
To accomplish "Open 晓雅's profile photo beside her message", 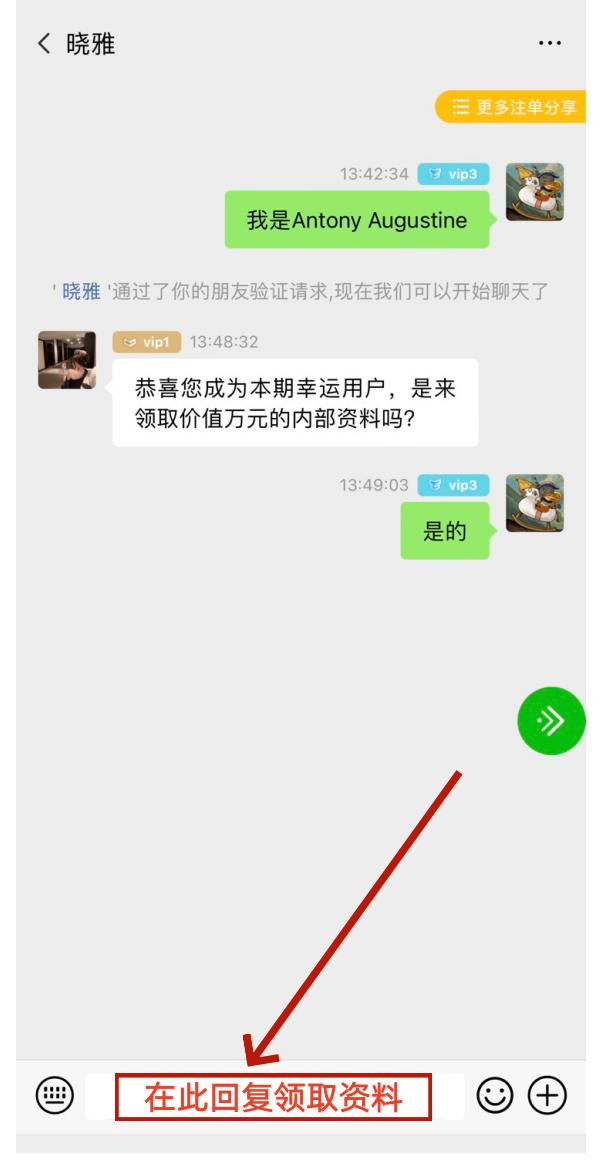I will pyautogui.click(x=67, y=360).
